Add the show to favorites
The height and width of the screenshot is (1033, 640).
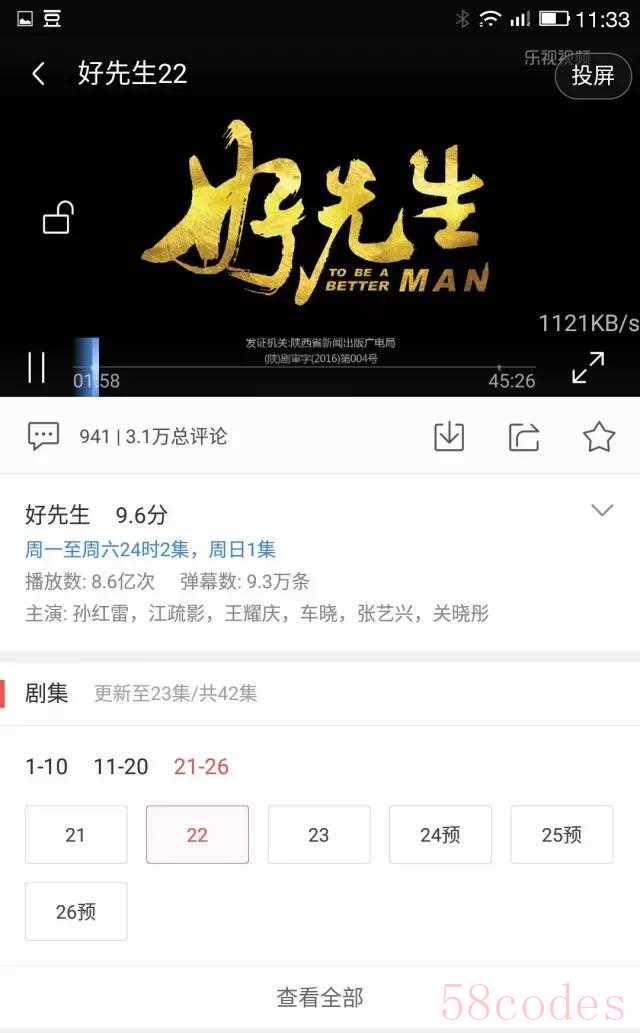599,436
